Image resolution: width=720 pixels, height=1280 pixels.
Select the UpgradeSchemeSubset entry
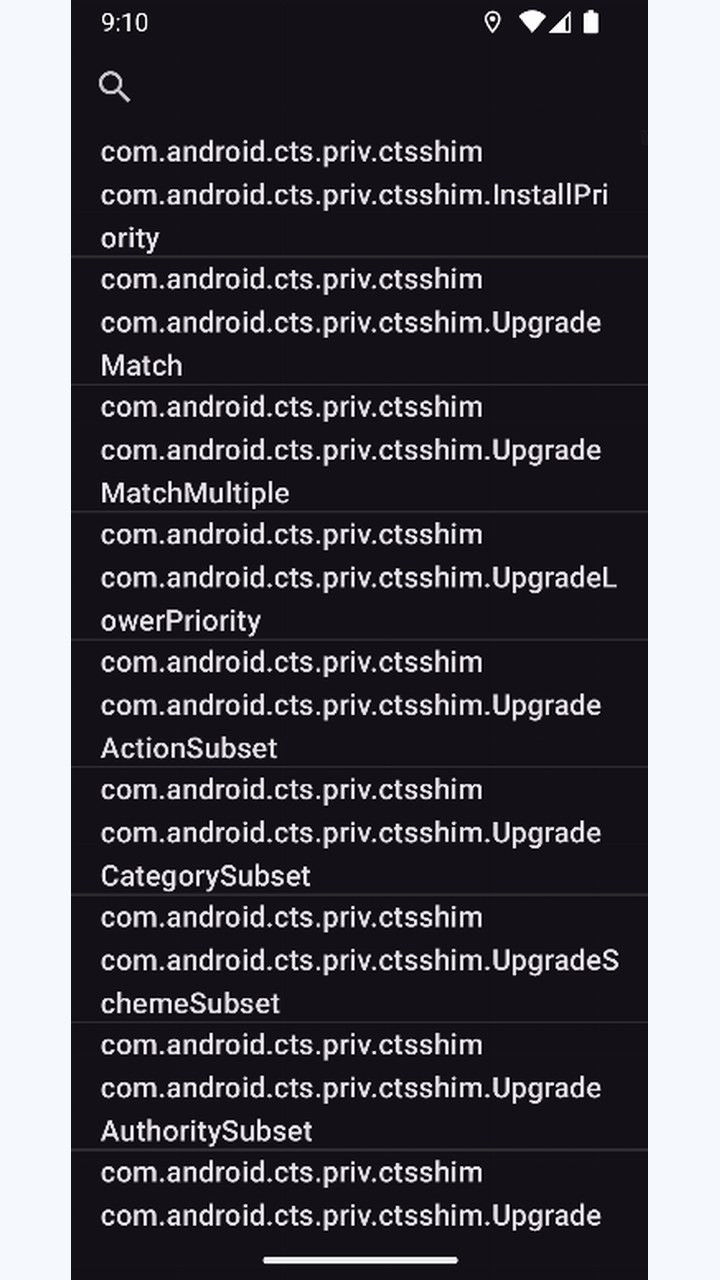pyautogui.click(x=359, y=959)
